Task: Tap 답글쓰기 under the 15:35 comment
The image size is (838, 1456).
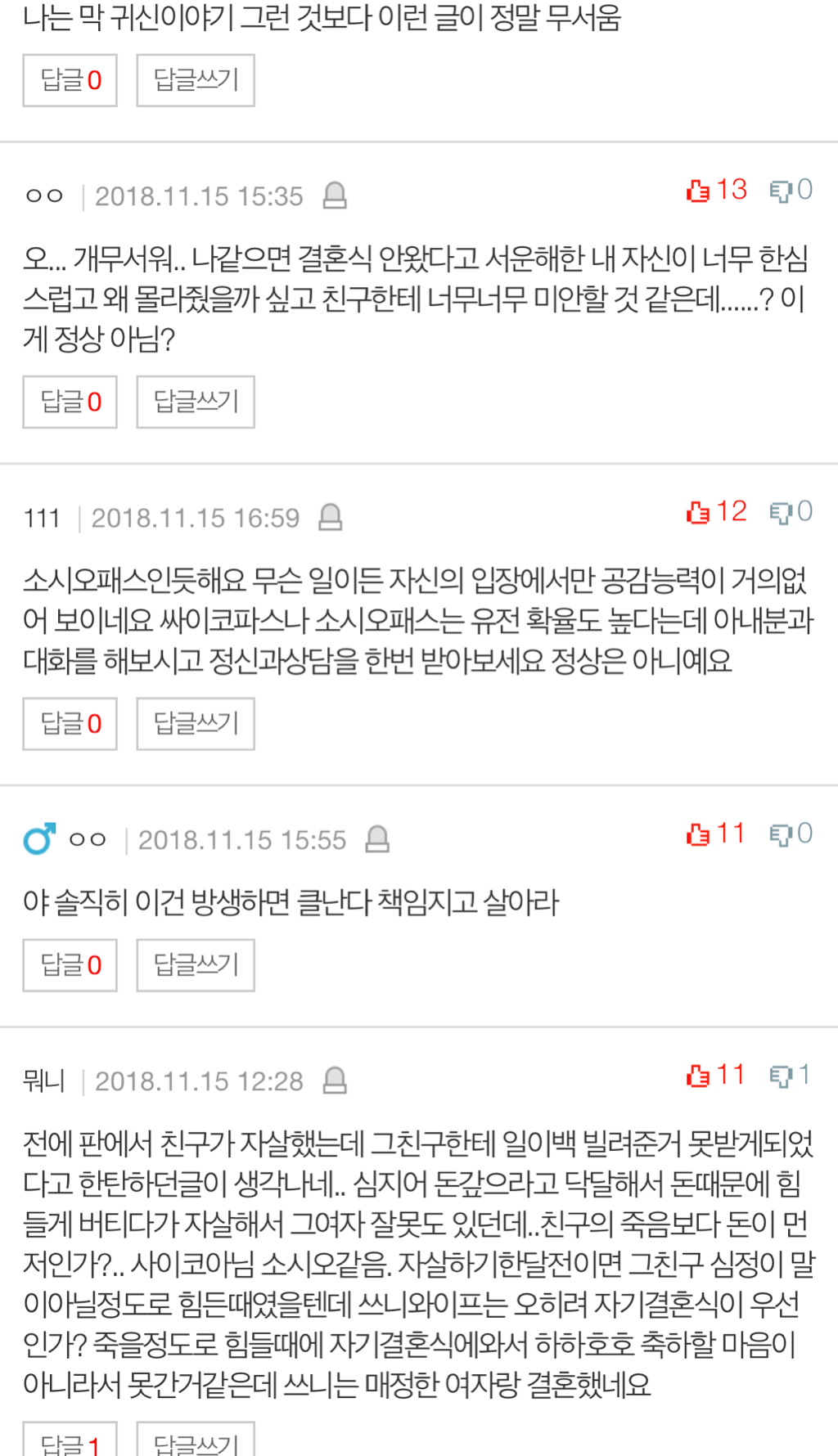Action: pos(196,402)
